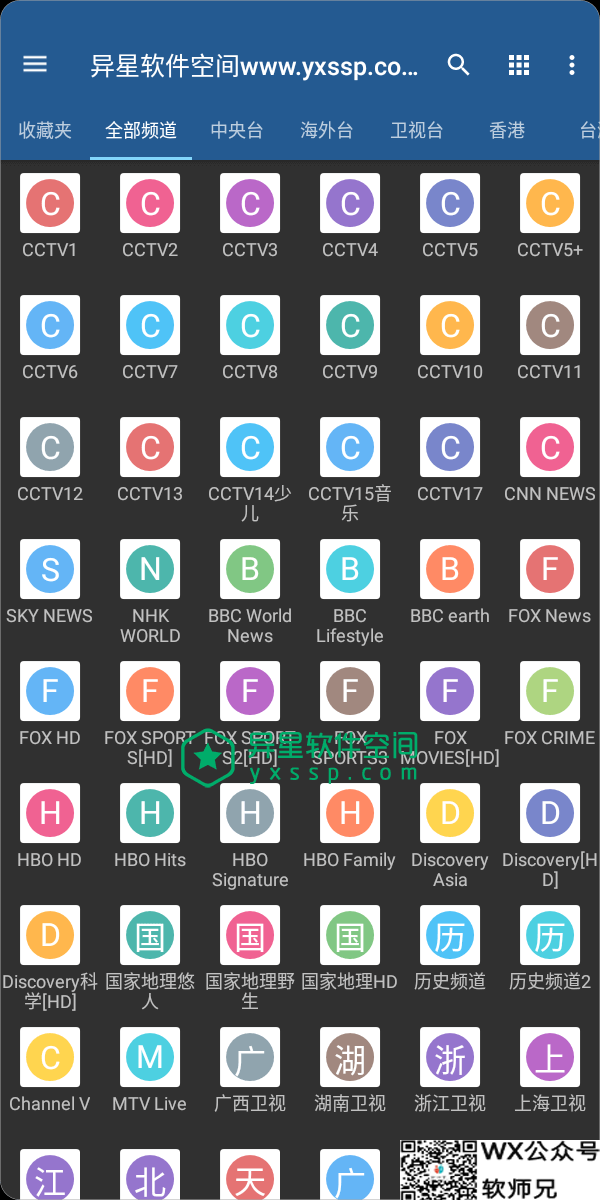The image size is (600, 1200).
Task: Open the overflow menu
Action: click(572, 65)
